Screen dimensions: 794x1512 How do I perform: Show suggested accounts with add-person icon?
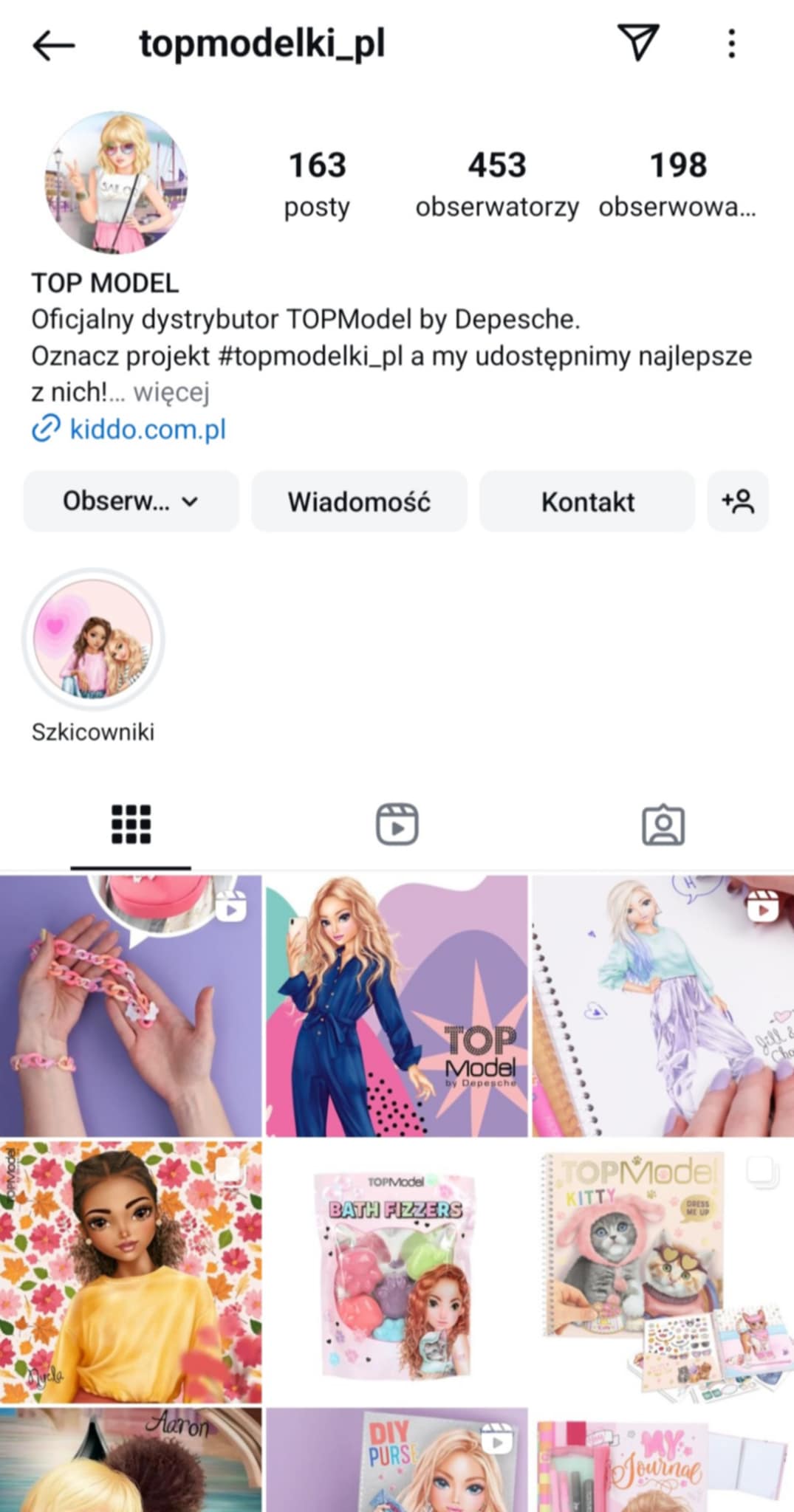click(x=737, y=501)
